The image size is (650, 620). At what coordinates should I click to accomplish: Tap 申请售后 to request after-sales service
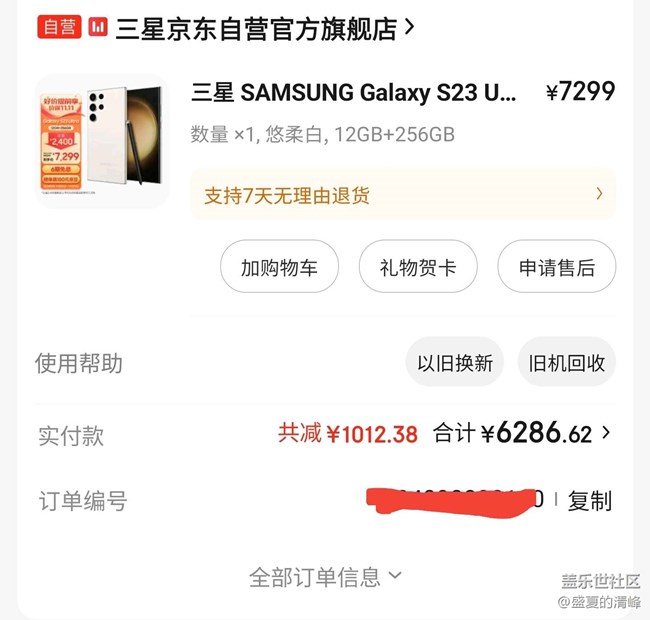(556, 267)
